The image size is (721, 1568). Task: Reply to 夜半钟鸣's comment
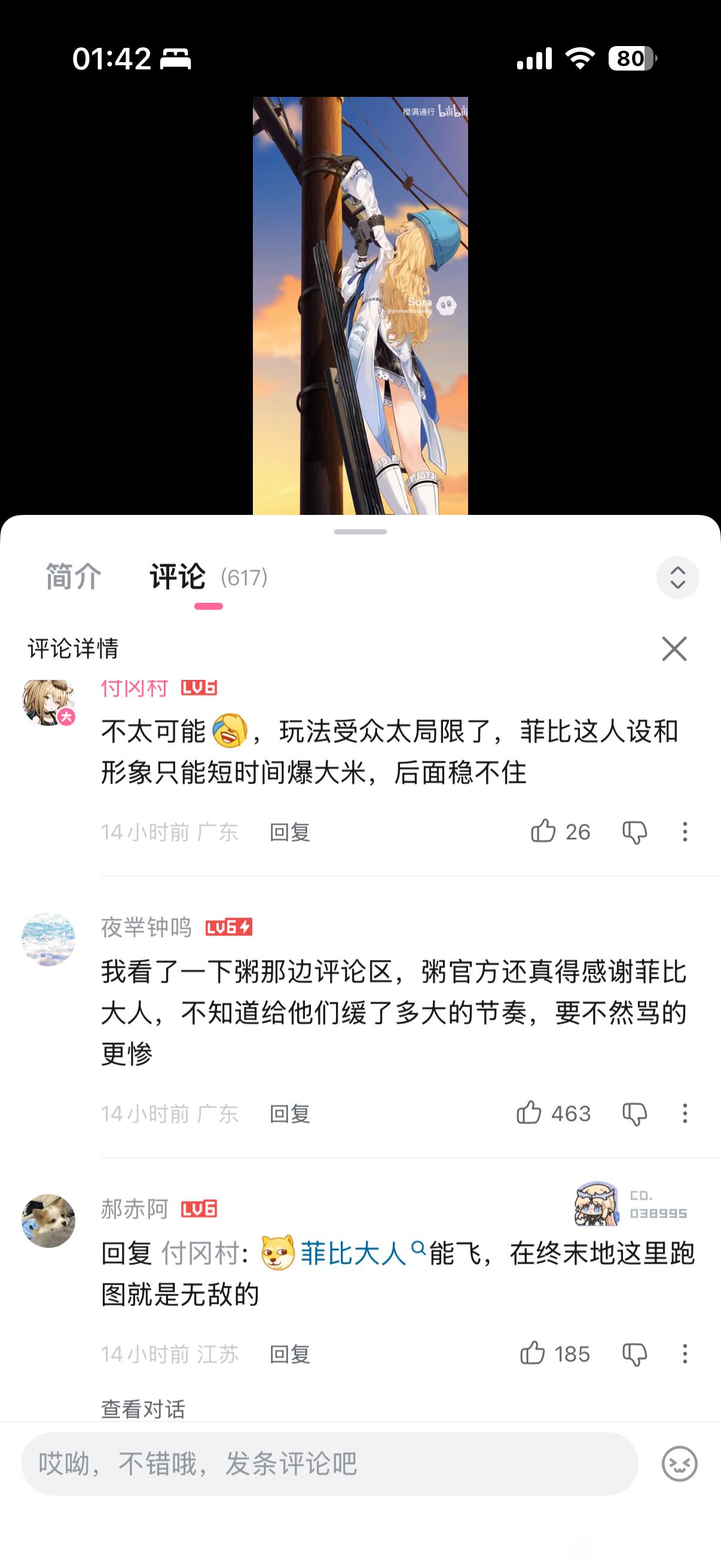(289, 1114)
